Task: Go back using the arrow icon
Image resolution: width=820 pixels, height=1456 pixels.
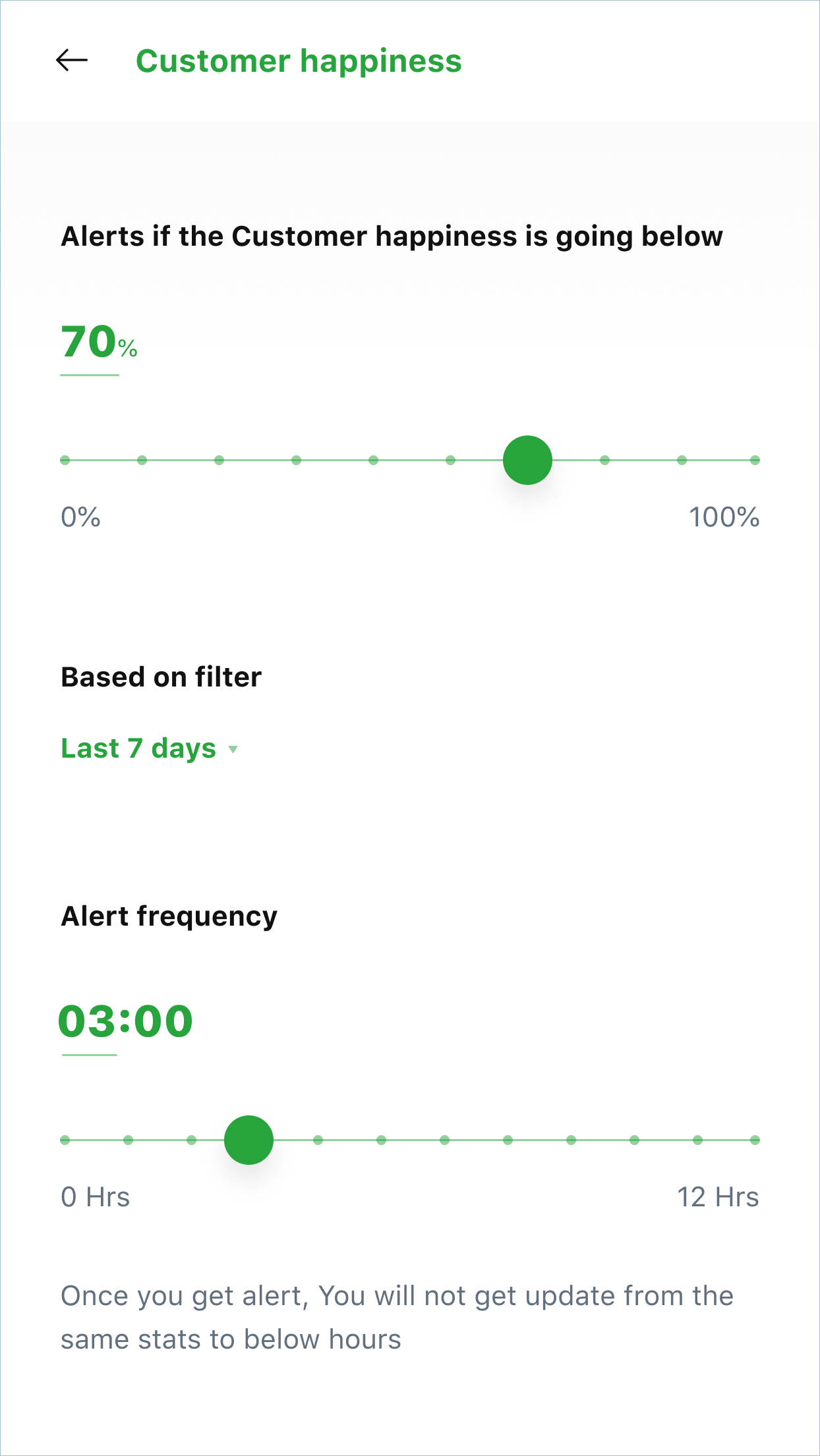Action: 72,61
